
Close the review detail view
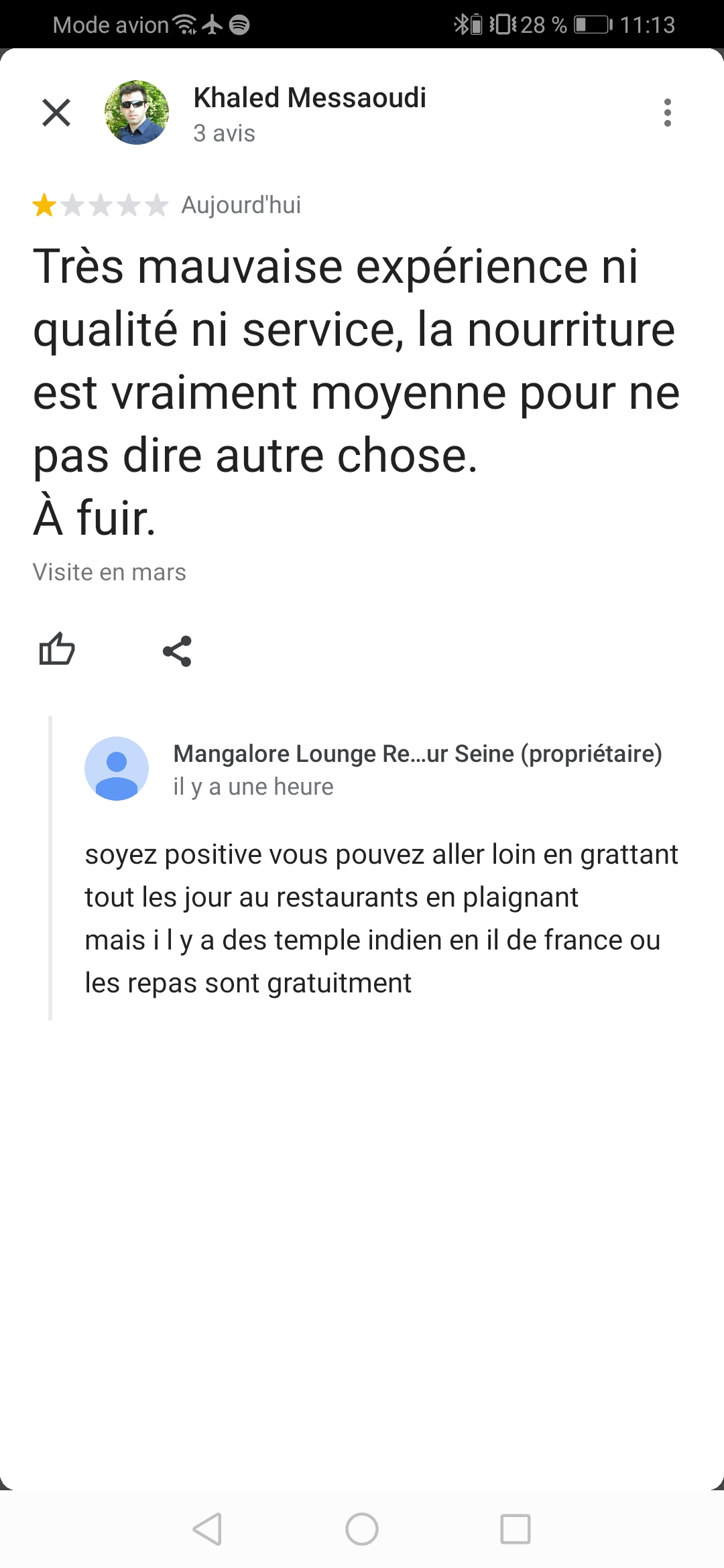tap(56, 113)
